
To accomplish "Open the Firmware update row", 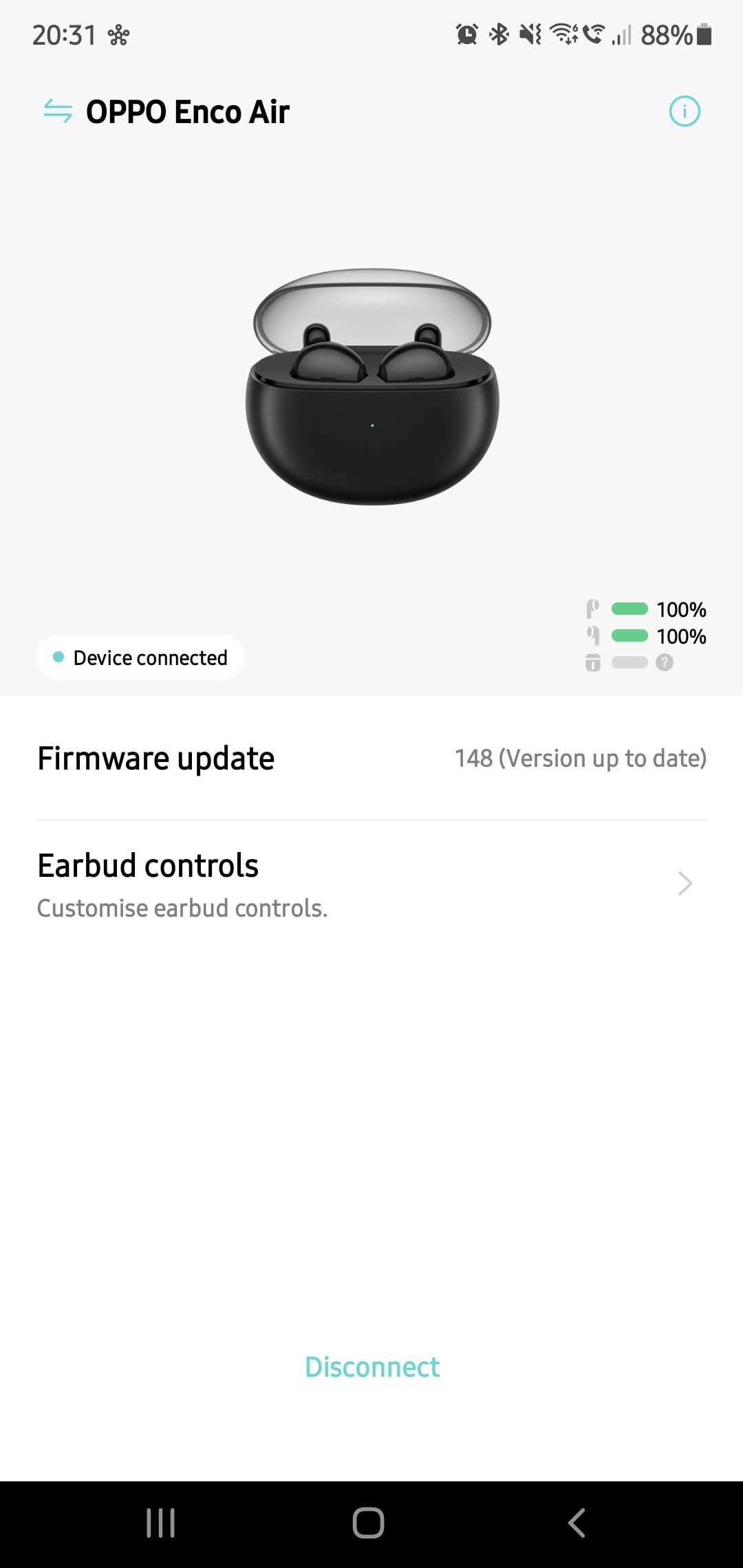I will 371,759.
